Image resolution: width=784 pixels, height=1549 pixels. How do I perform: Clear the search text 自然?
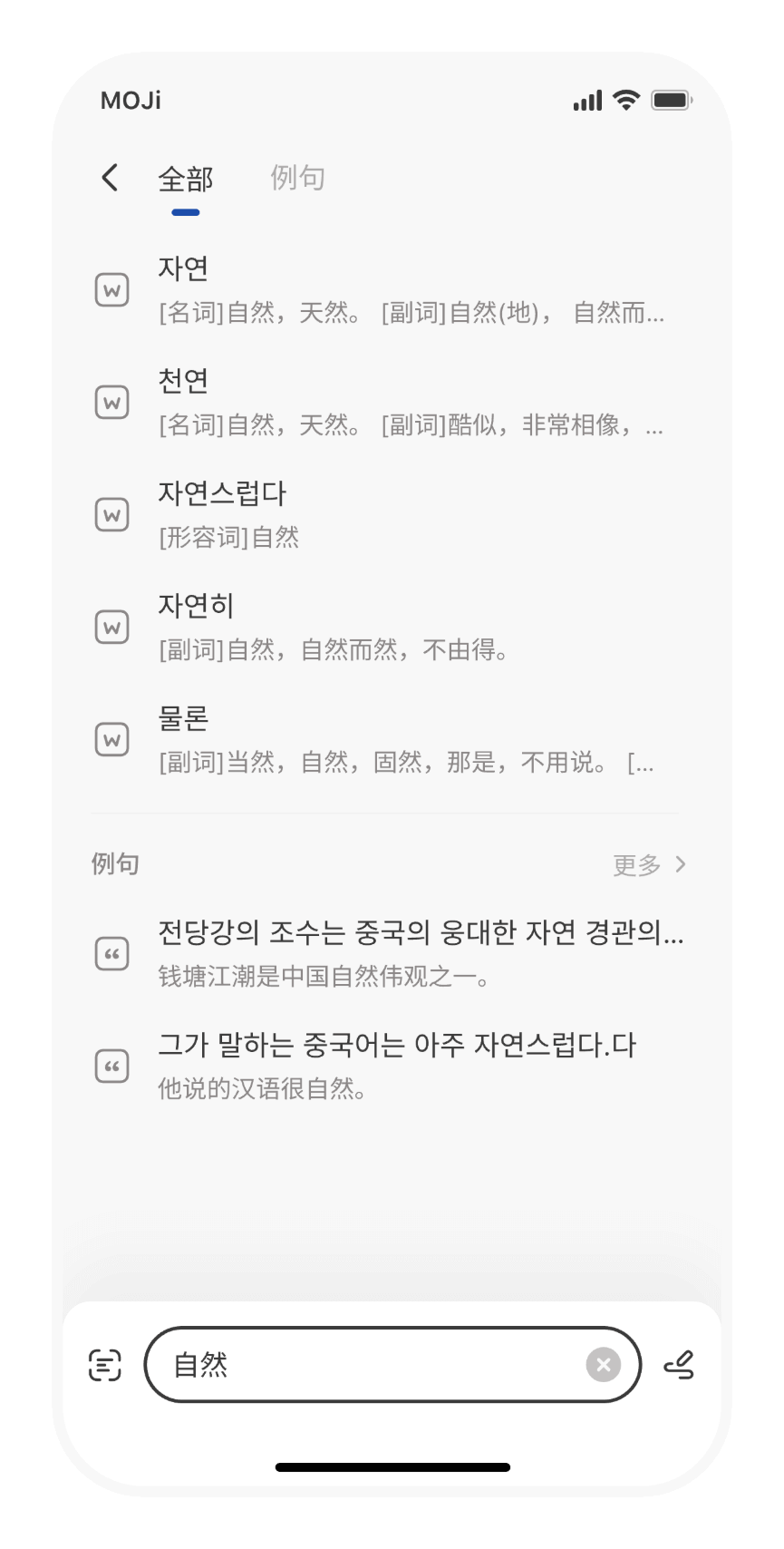click(604, 1365)
